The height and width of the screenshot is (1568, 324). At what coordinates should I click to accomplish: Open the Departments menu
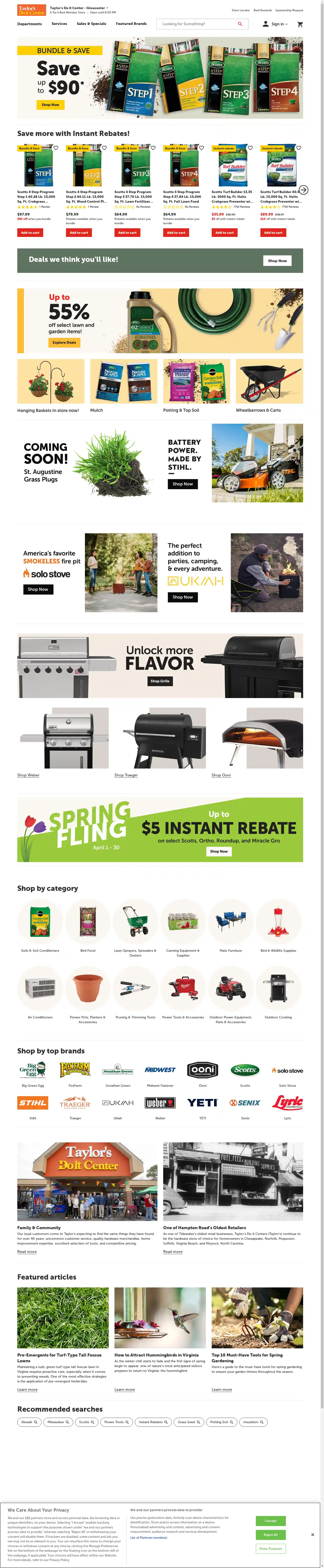click(x=29, y=24)
